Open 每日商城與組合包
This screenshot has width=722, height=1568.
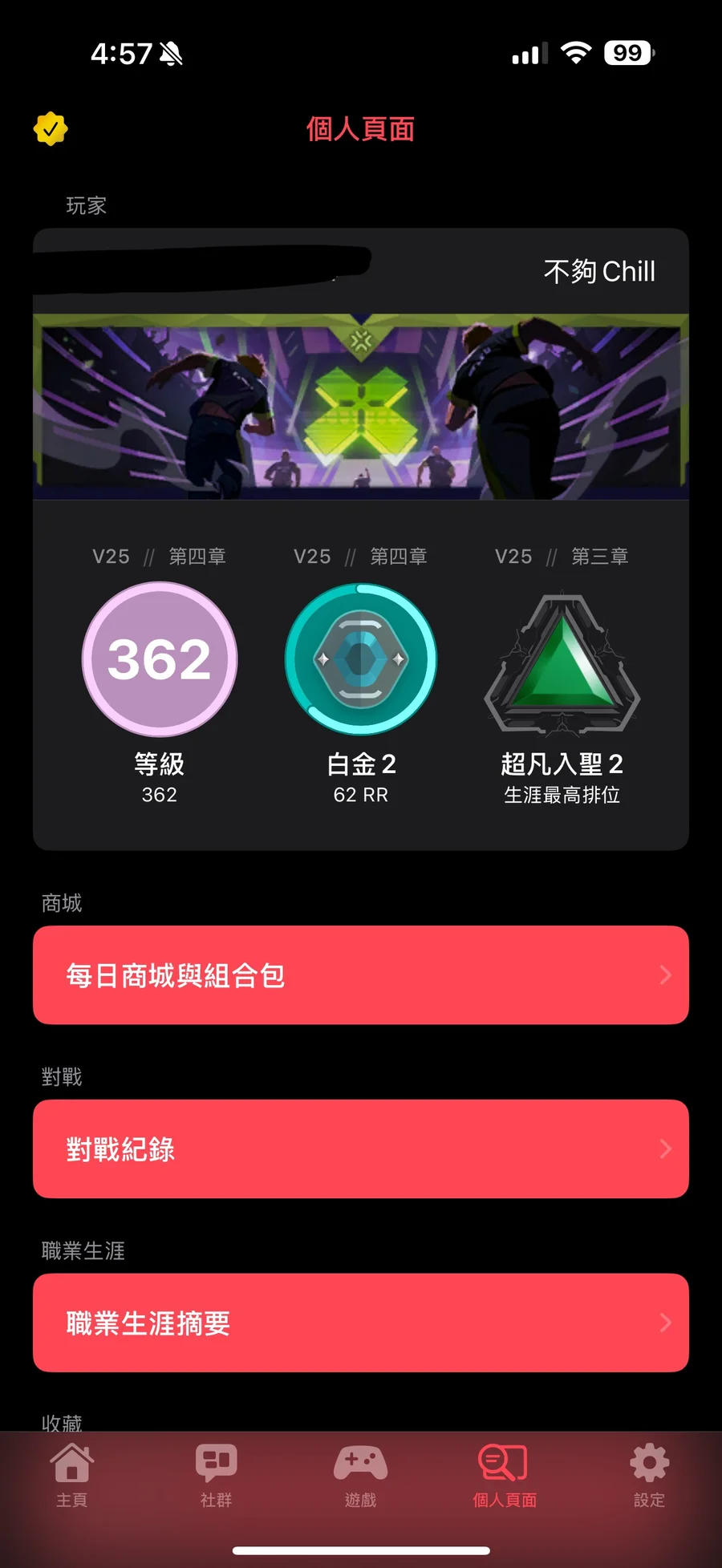361,974
